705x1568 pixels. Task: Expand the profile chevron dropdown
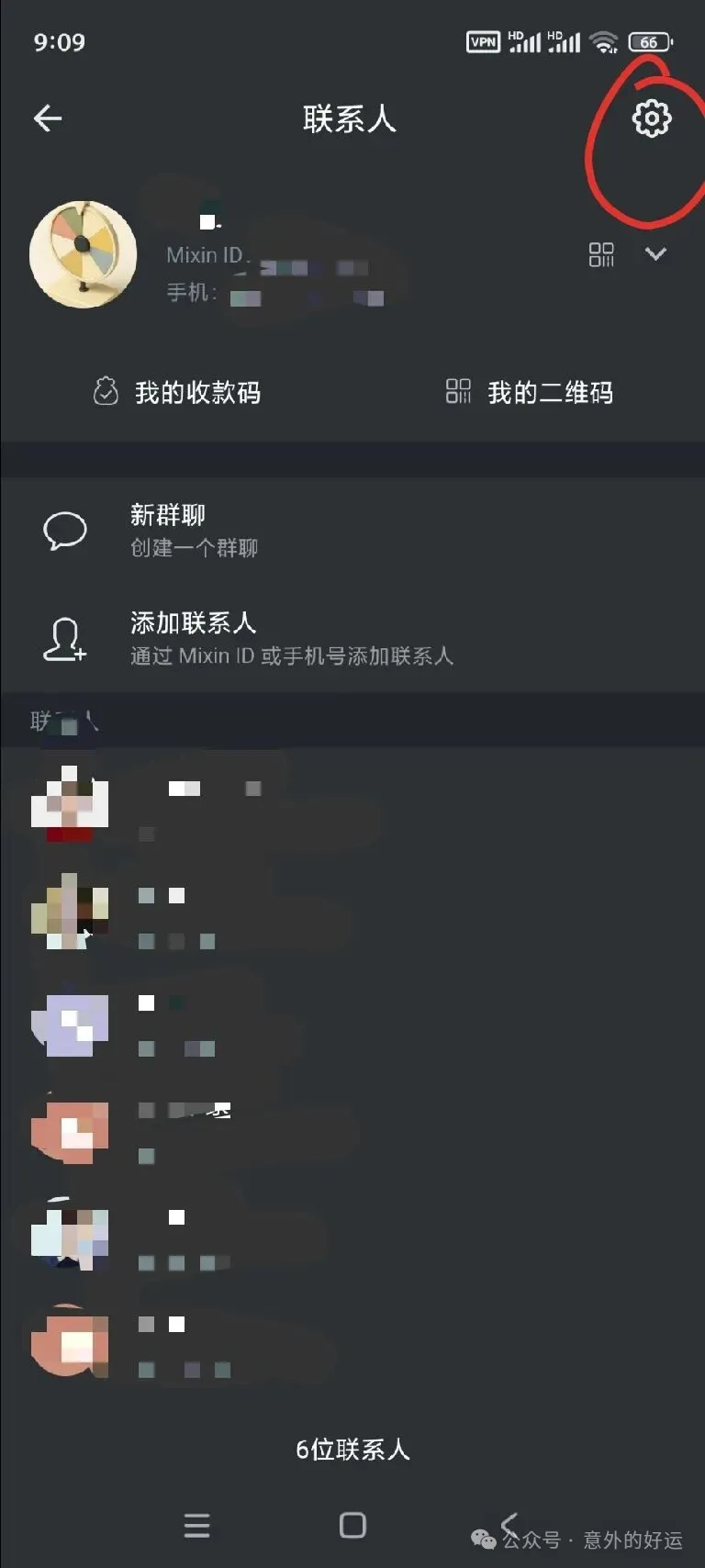point(655,254)
